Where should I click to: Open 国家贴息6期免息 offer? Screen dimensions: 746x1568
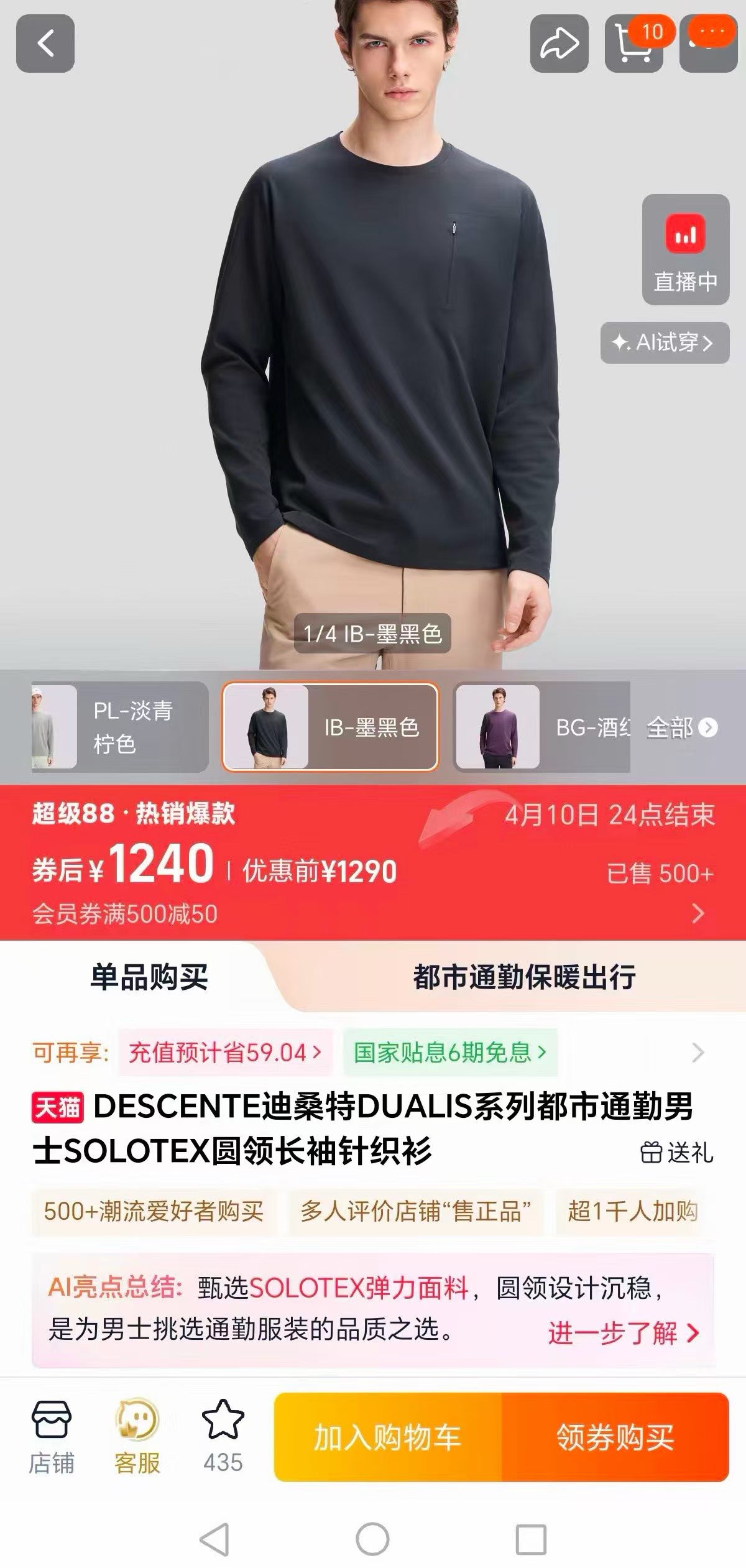pos(450,1053)
